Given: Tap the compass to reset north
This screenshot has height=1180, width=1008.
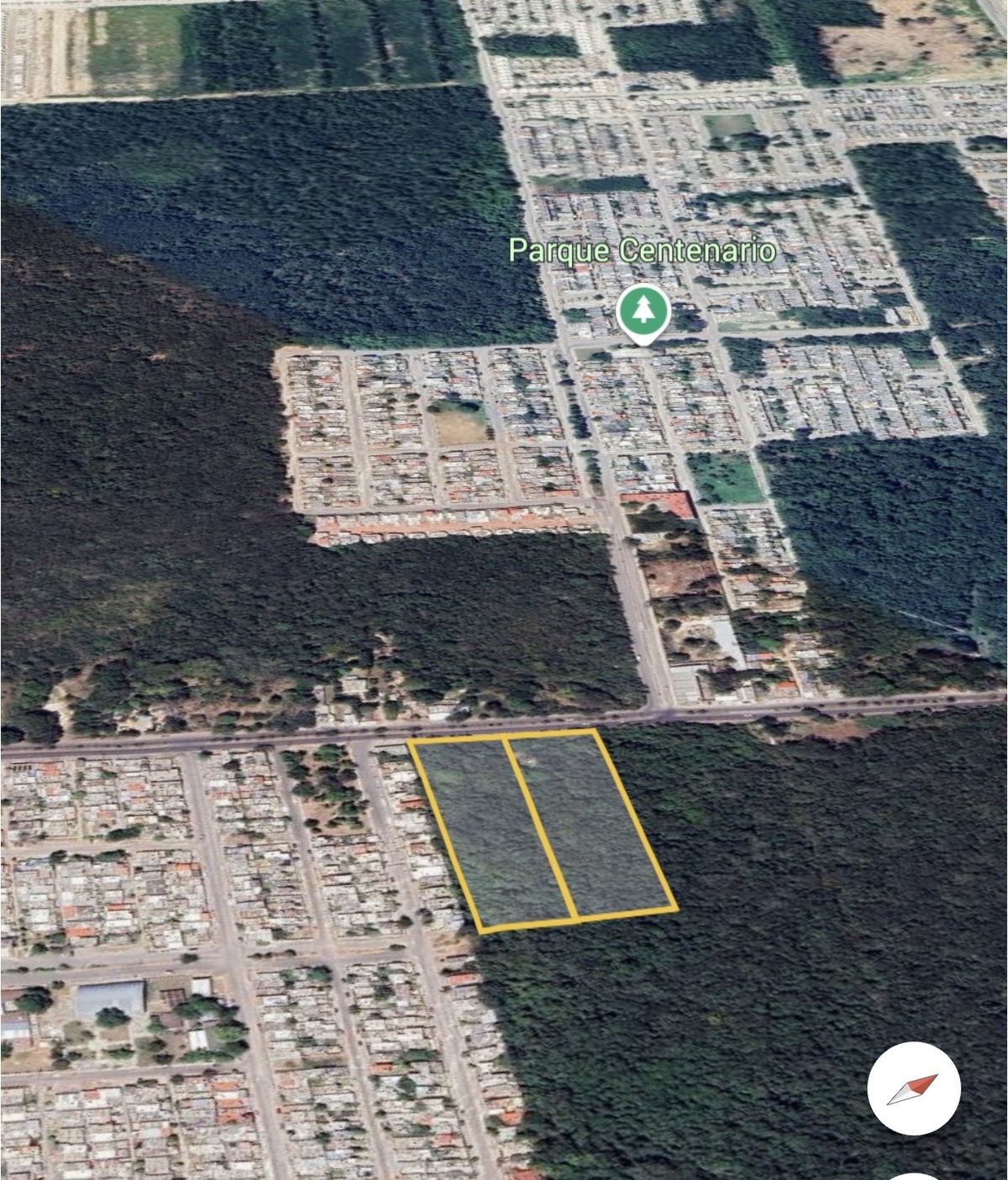Looking at the screenshot, I should [x=913, y=1088].
